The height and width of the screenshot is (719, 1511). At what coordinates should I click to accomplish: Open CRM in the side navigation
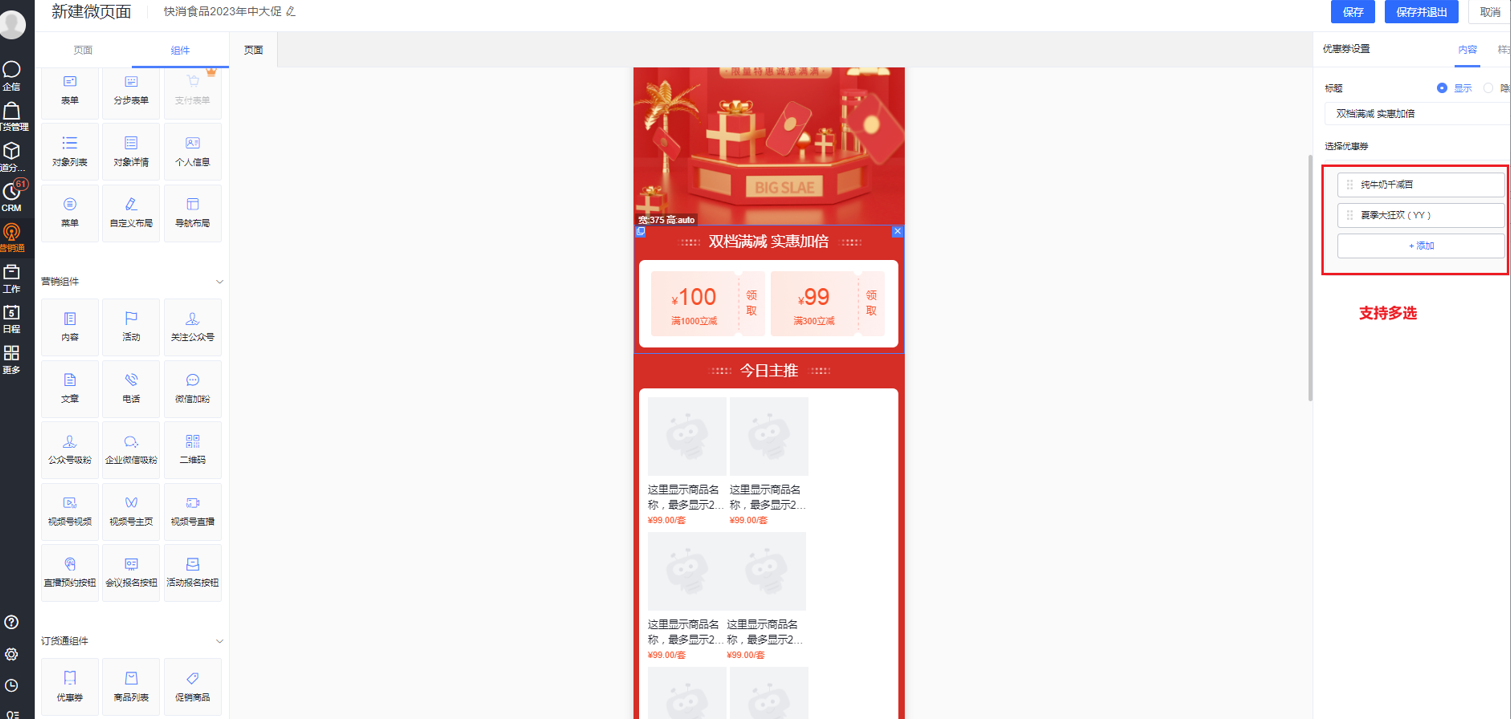click(x=12, y=196)
